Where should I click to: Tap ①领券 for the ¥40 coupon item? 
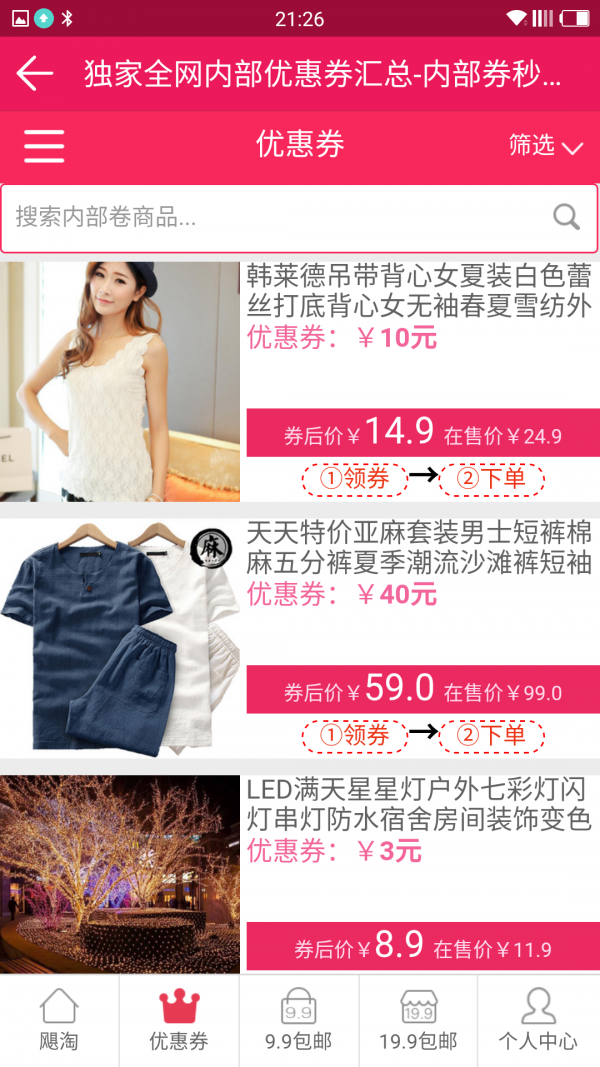click(354, 736)
